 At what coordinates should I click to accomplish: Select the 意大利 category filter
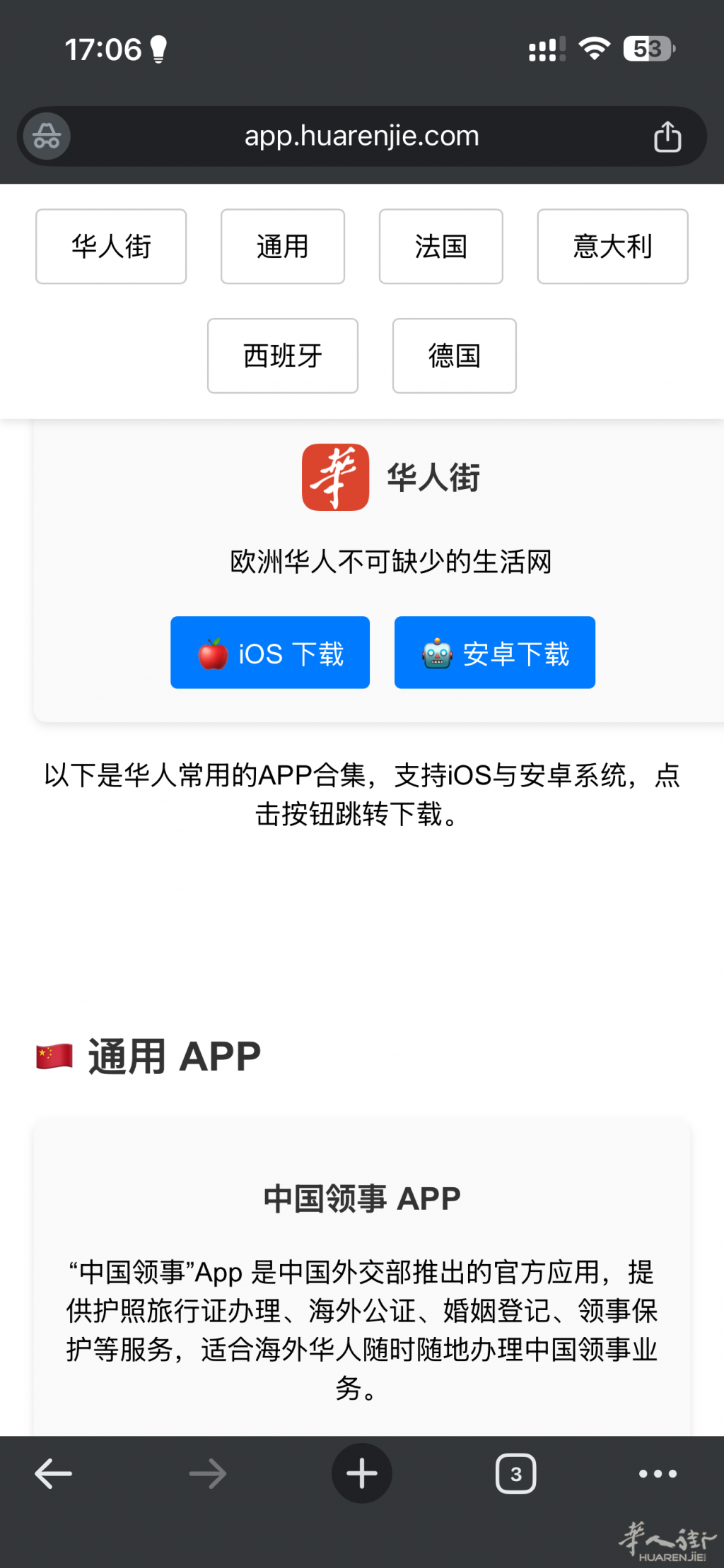tap(612, 246)
